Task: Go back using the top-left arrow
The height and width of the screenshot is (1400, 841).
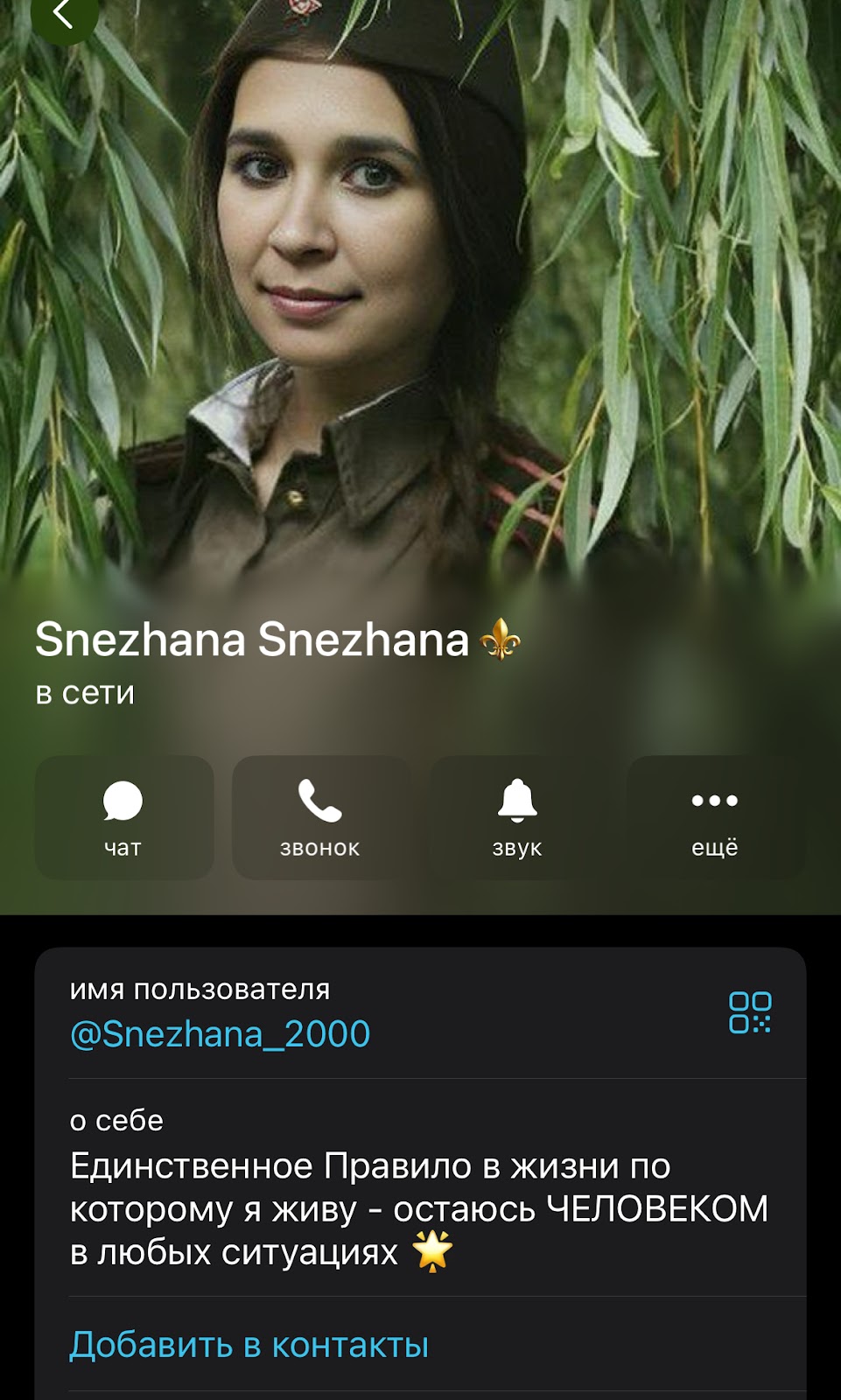Action: coord(63,15)
